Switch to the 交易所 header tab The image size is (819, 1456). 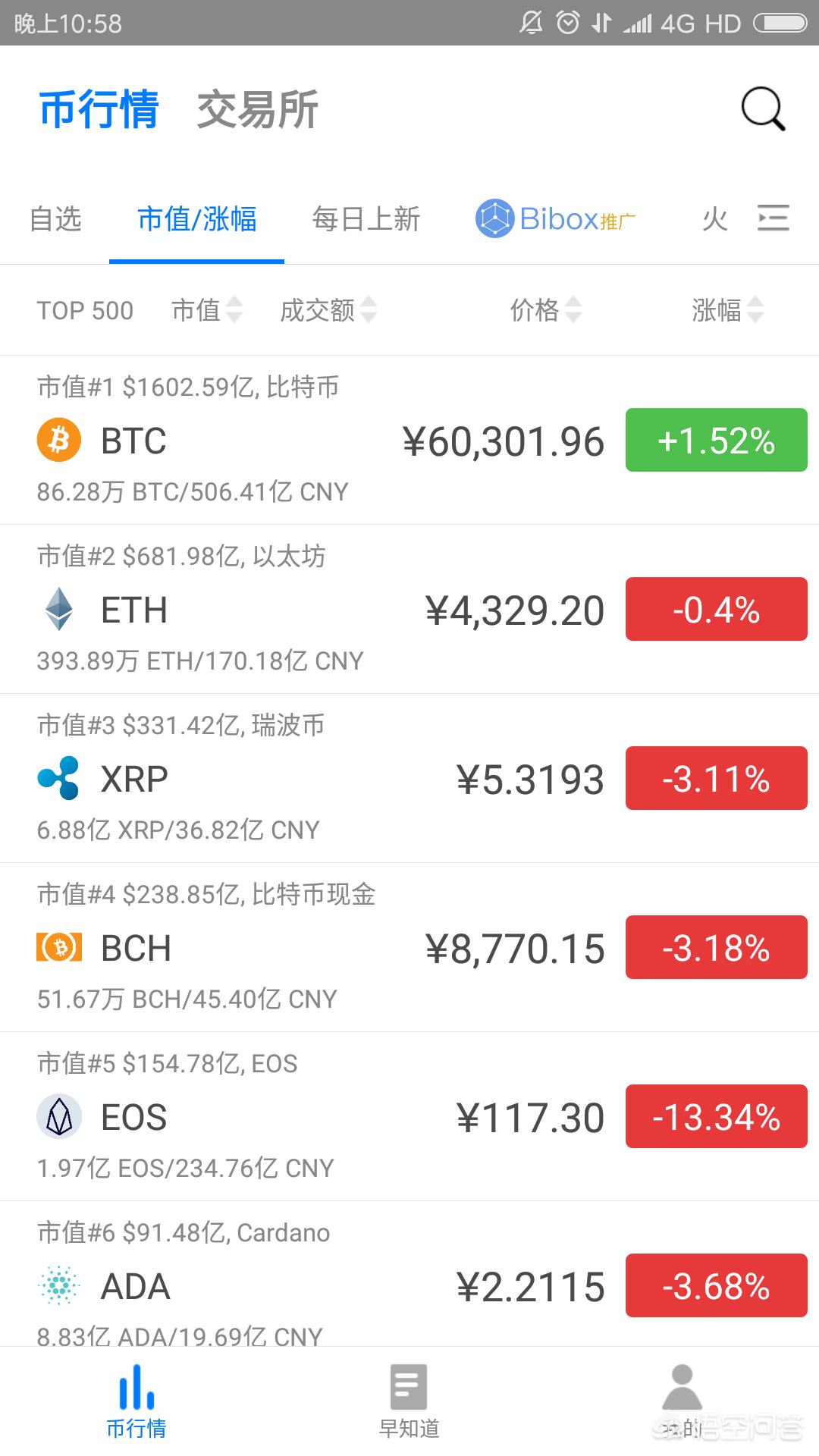257,110
